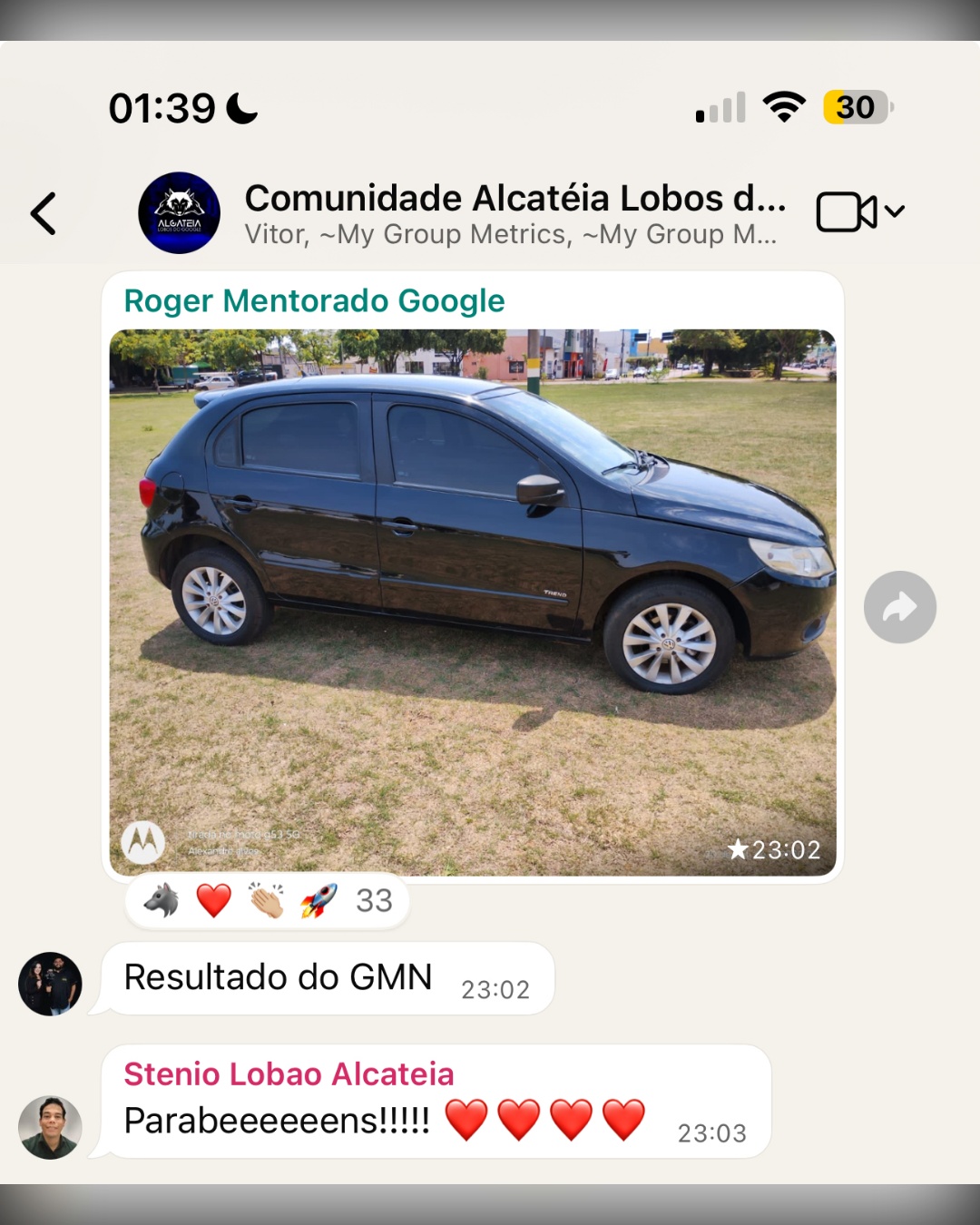Open the Comunidade Alcatéia group info
The height and width of the screenshot is (1225, 980).
coord(514,212)
